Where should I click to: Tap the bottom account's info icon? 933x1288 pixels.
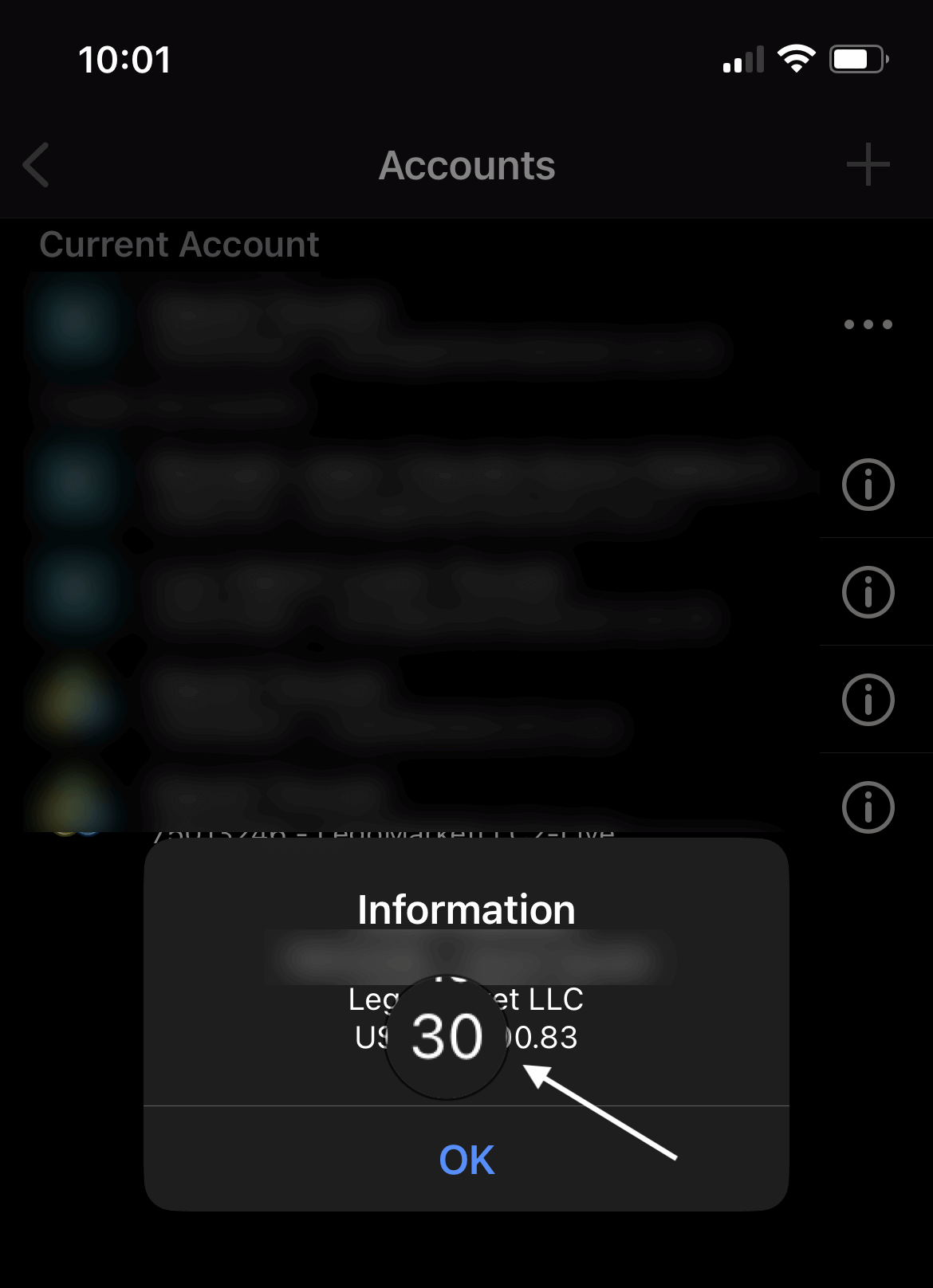(866, 807)
